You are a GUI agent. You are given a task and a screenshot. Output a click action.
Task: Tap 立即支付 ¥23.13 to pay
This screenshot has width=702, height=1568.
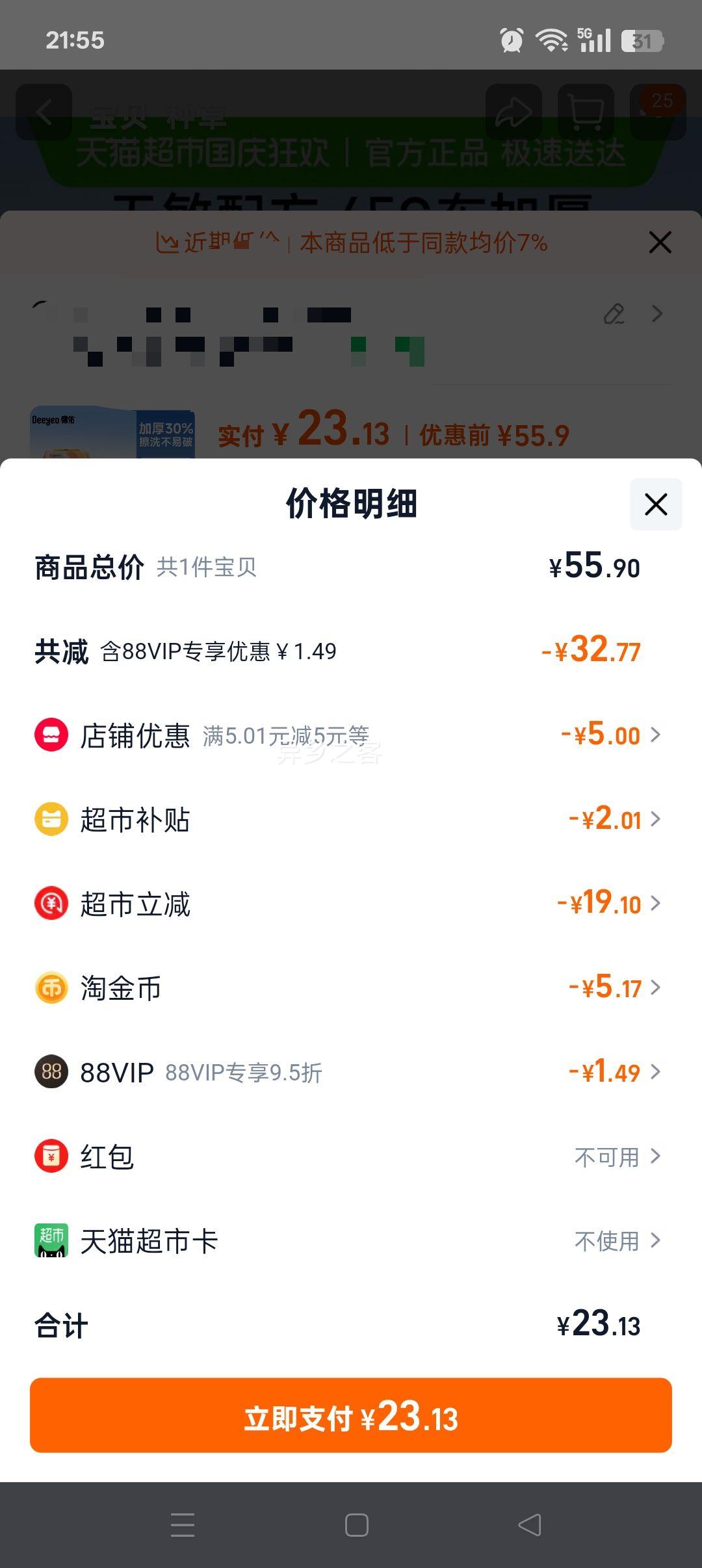351,1415
